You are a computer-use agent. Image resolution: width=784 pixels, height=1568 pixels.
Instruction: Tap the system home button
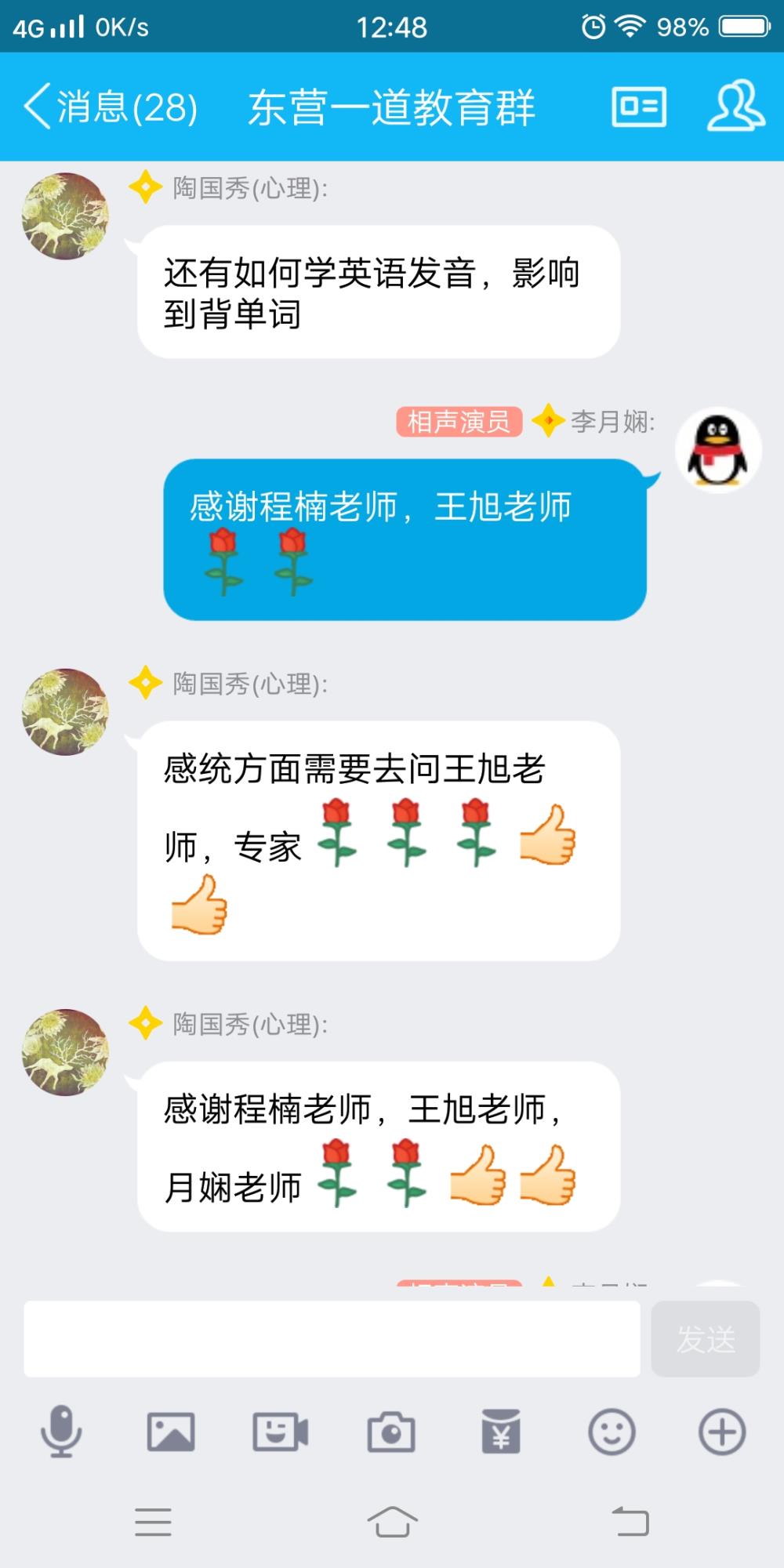[392, 1522]
